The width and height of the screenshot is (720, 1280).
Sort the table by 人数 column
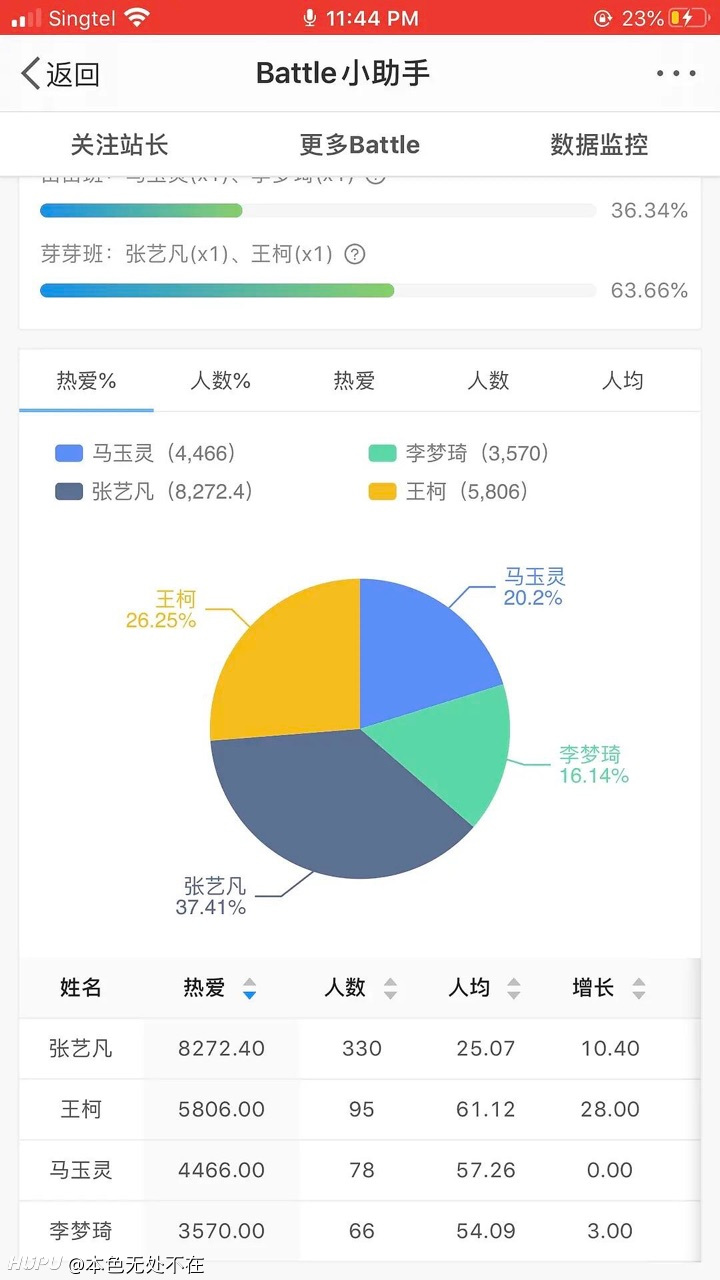click(x=361, y=989)
